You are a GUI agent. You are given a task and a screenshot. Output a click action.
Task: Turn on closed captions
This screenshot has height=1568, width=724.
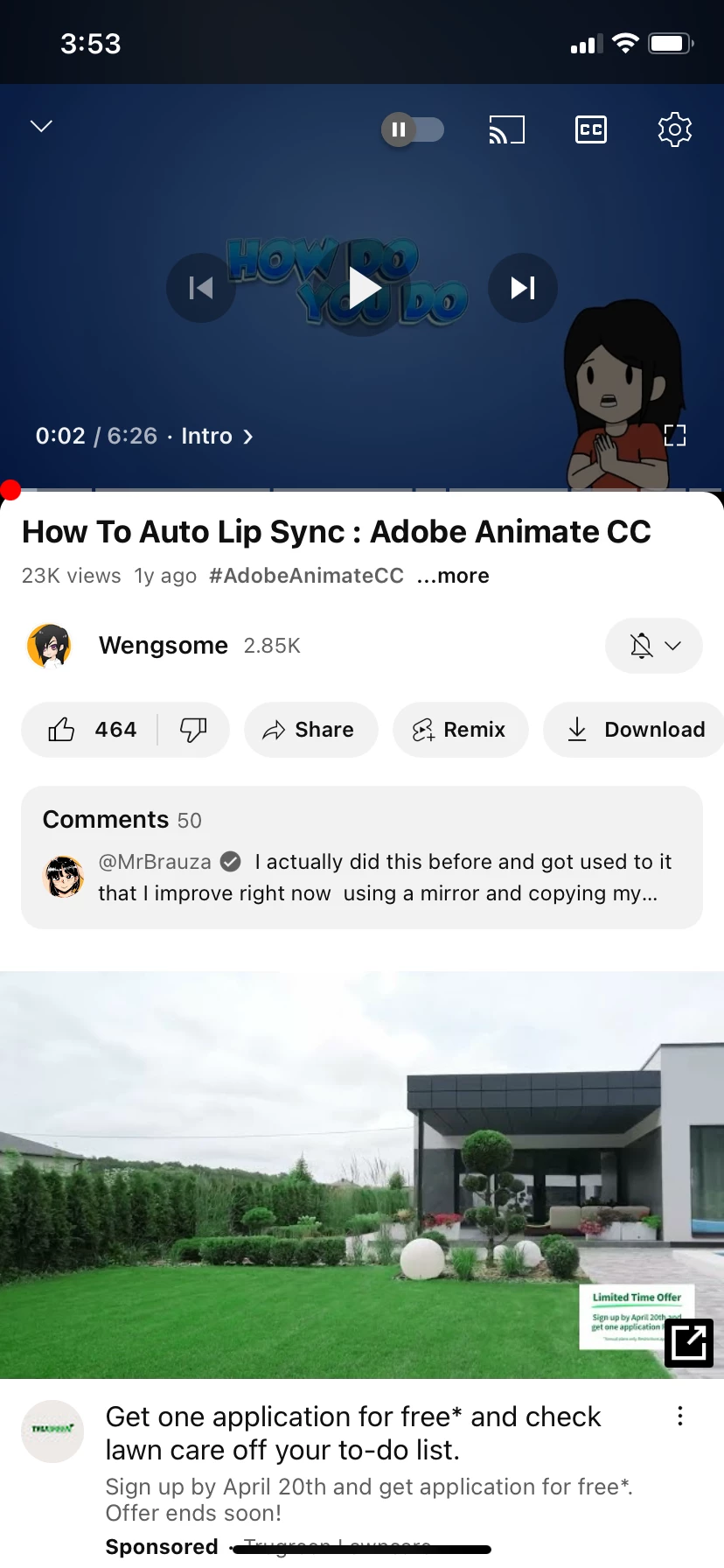click(x=591, y=130)
